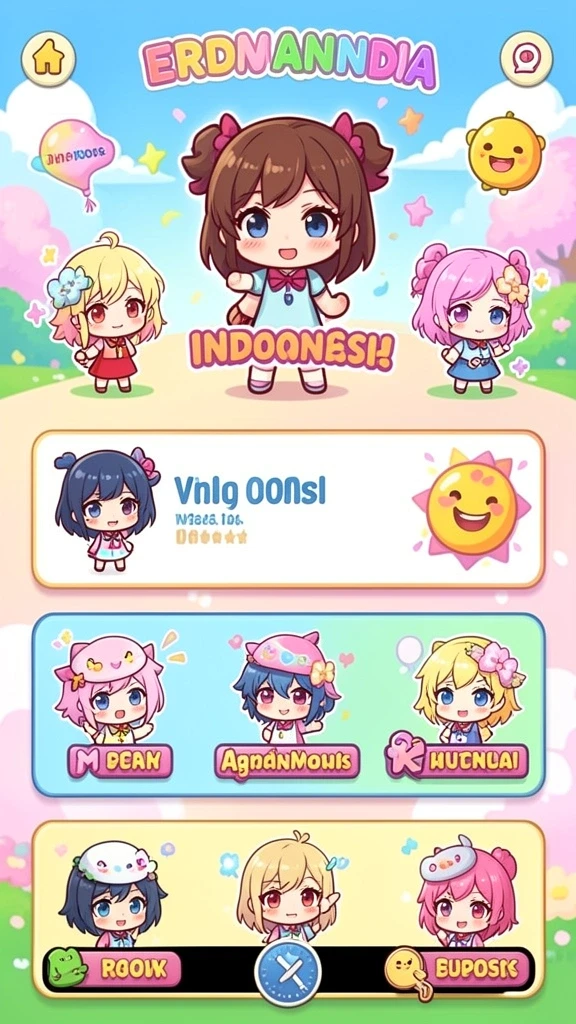This screenshot has height=1024, width=576.
Task: Open the chat bubble icon
Action: pyautogui.click(x=526, y=59)
